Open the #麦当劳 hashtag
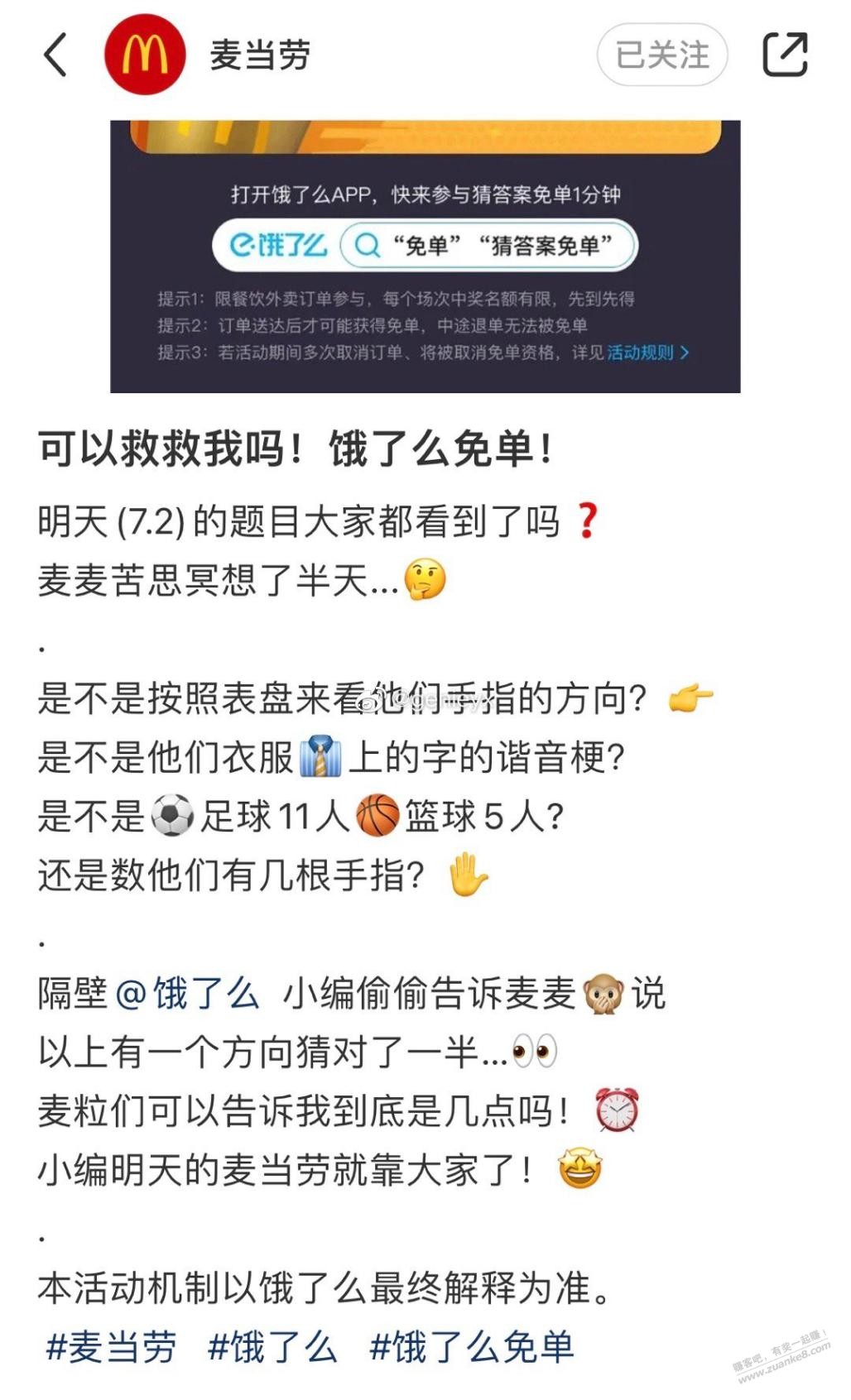This screenshot has height=1400, width=851. pyautogui.click(x=111, y=1347)
